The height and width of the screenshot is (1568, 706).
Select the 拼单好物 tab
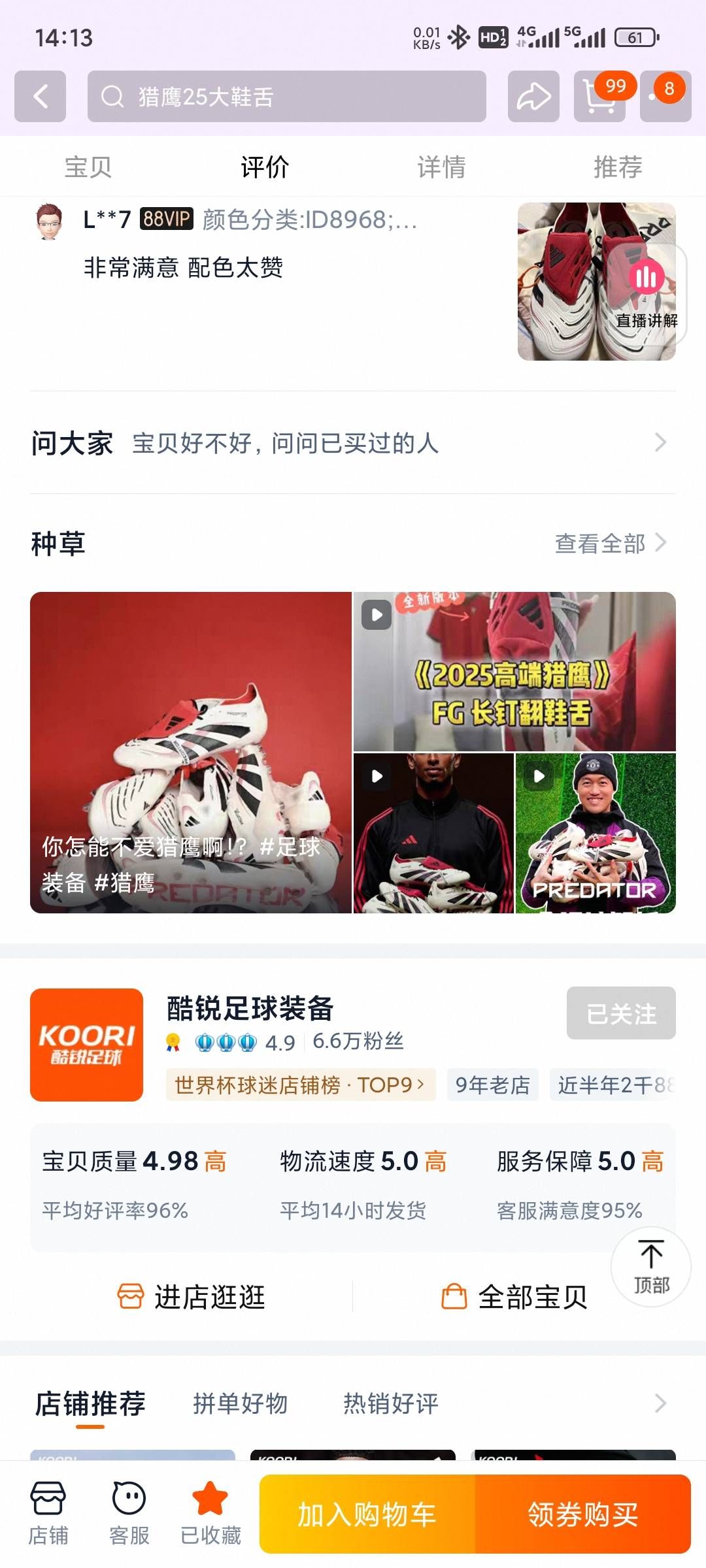[x=241, y=1403]
